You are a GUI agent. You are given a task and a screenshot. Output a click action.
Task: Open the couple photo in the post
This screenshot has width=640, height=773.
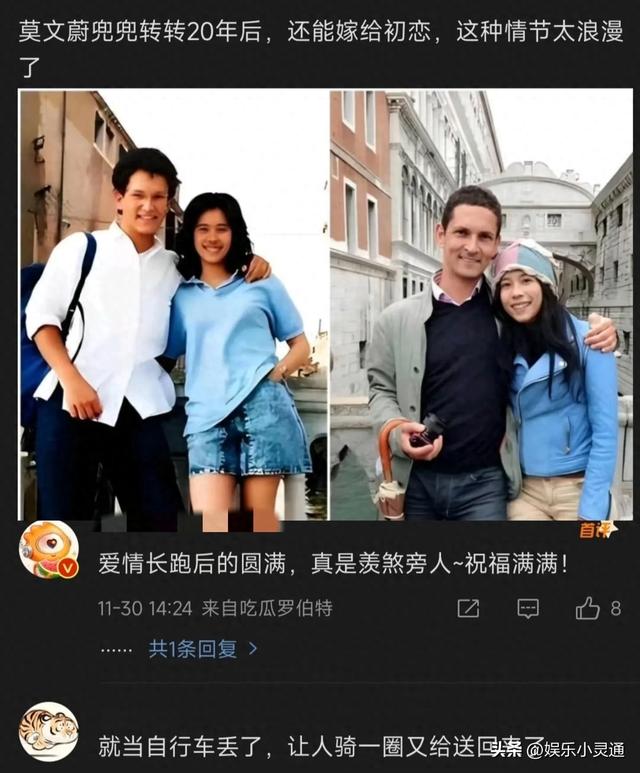(326, 305)
